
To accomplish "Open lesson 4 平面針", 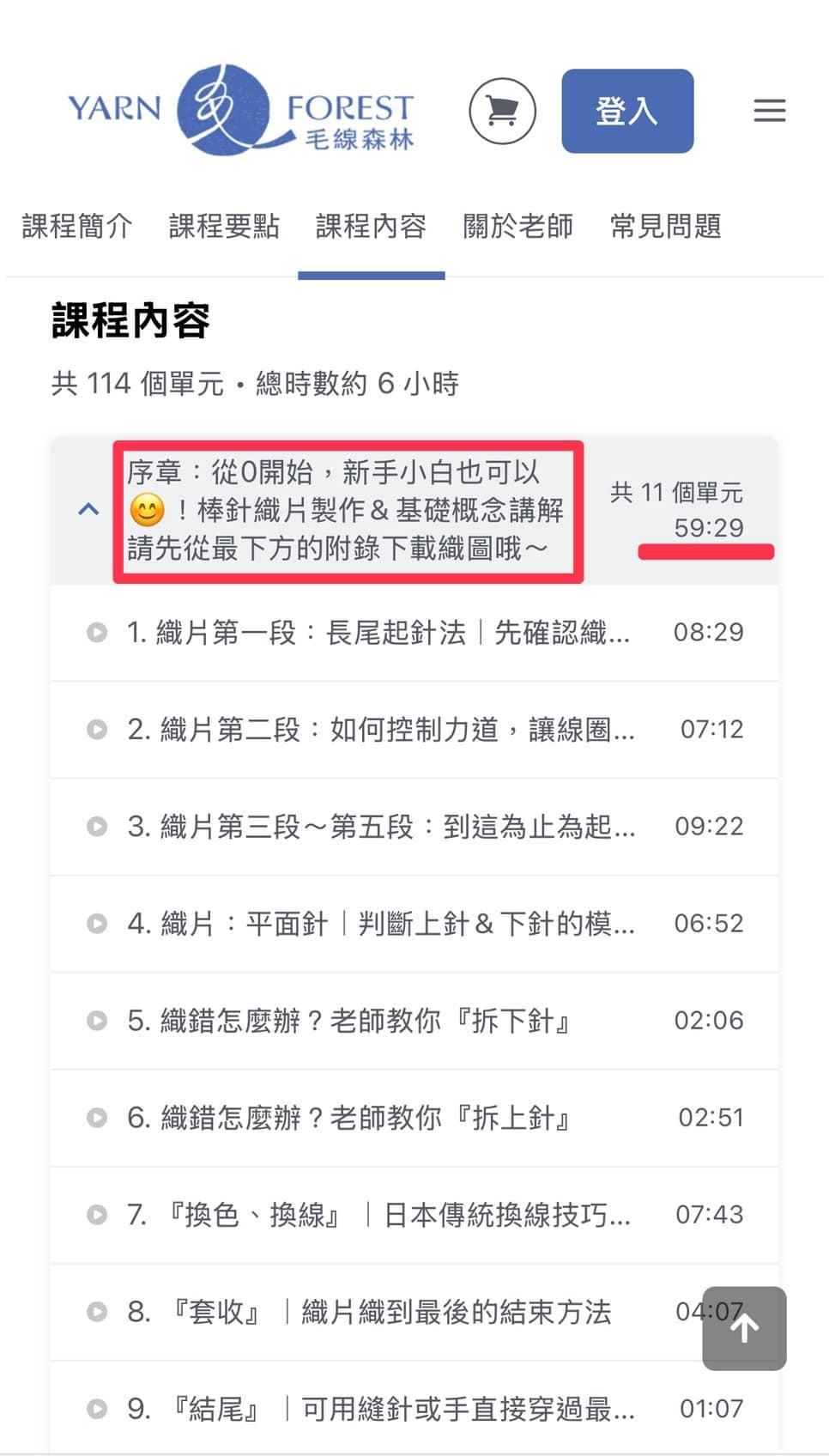I will (x=378, y=925).
